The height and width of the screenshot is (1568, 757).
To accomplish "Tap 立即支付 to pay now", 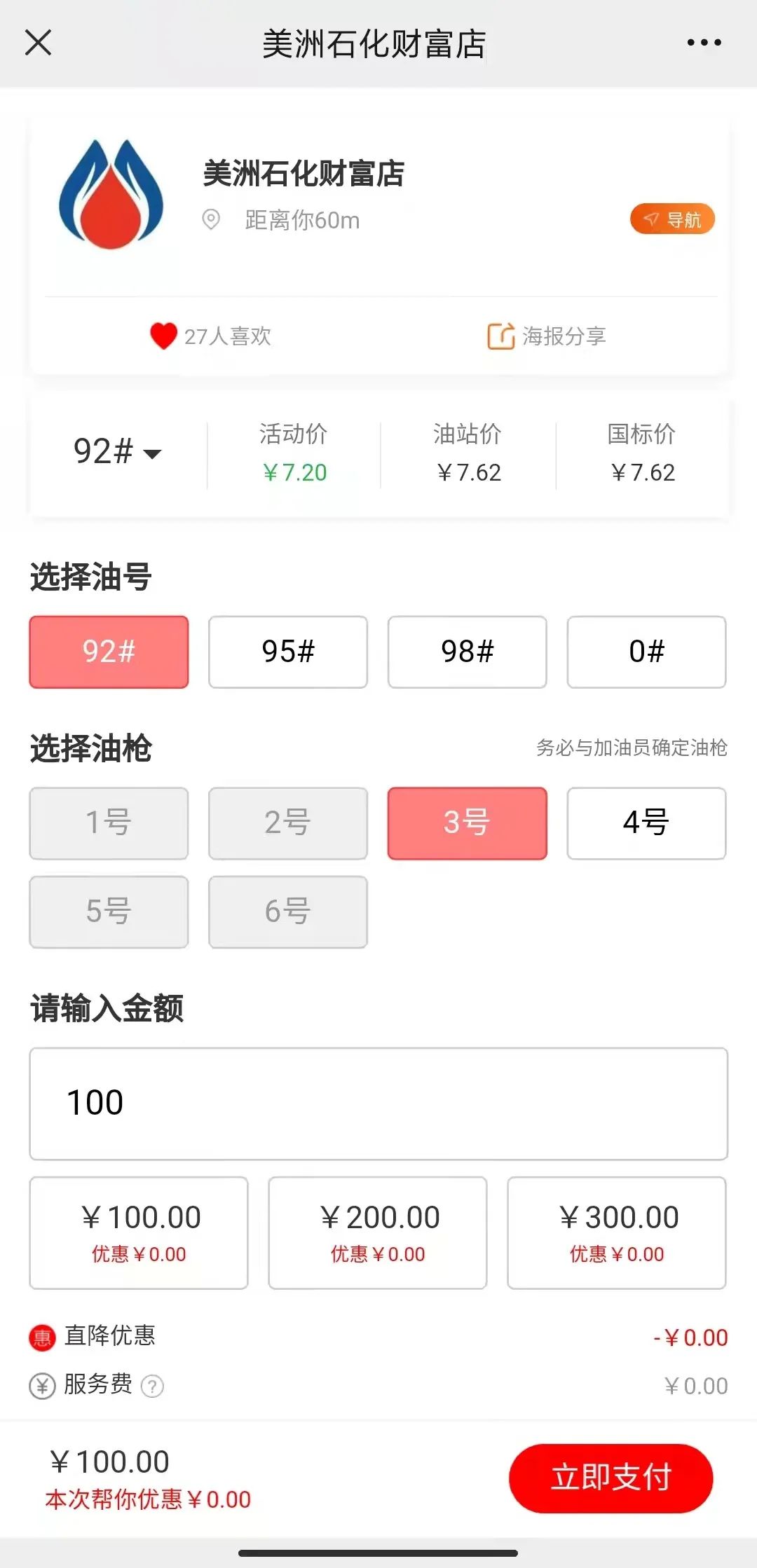I will [611, 1478].
